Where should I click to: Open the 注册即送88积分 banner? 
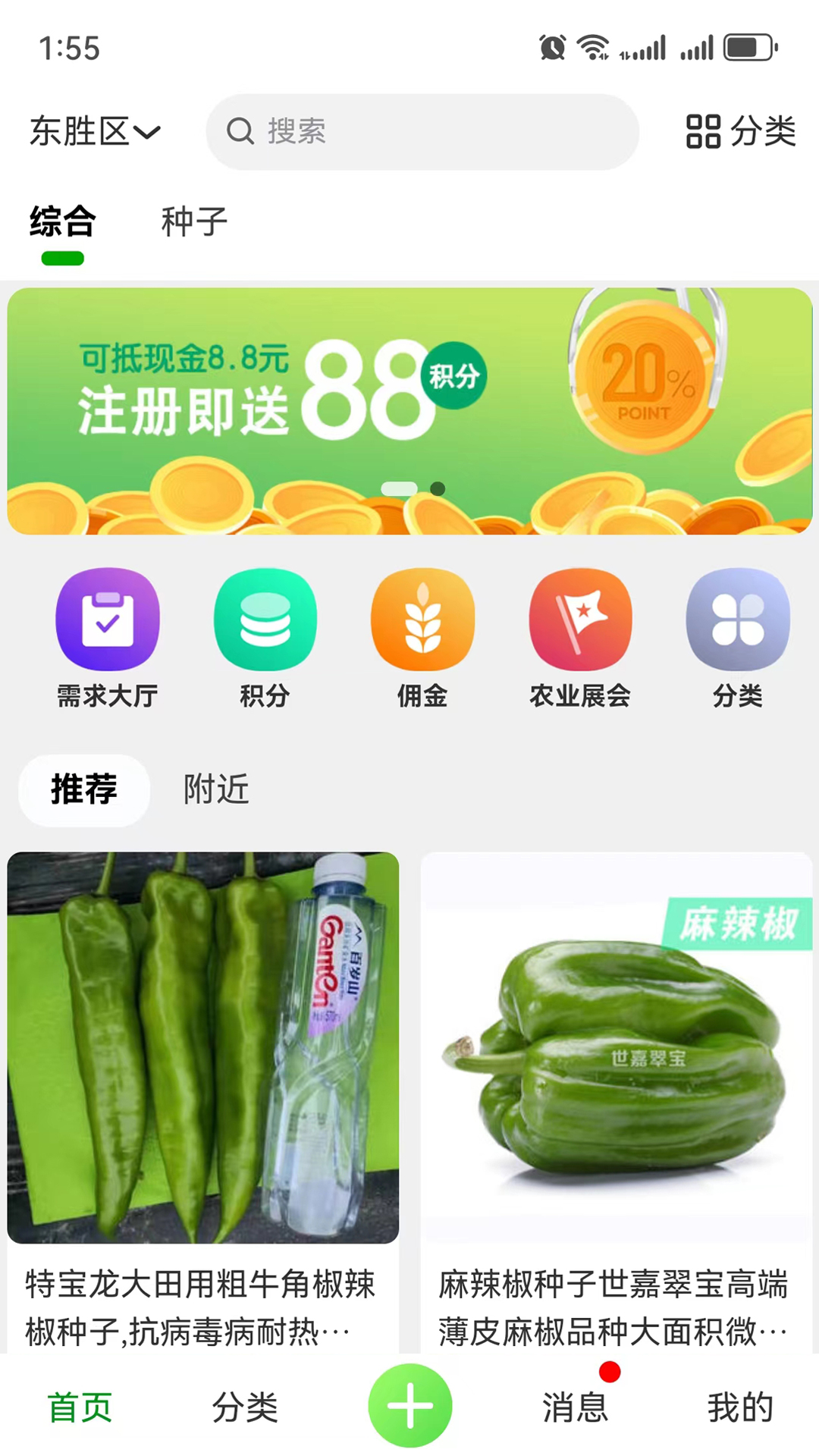409,410
